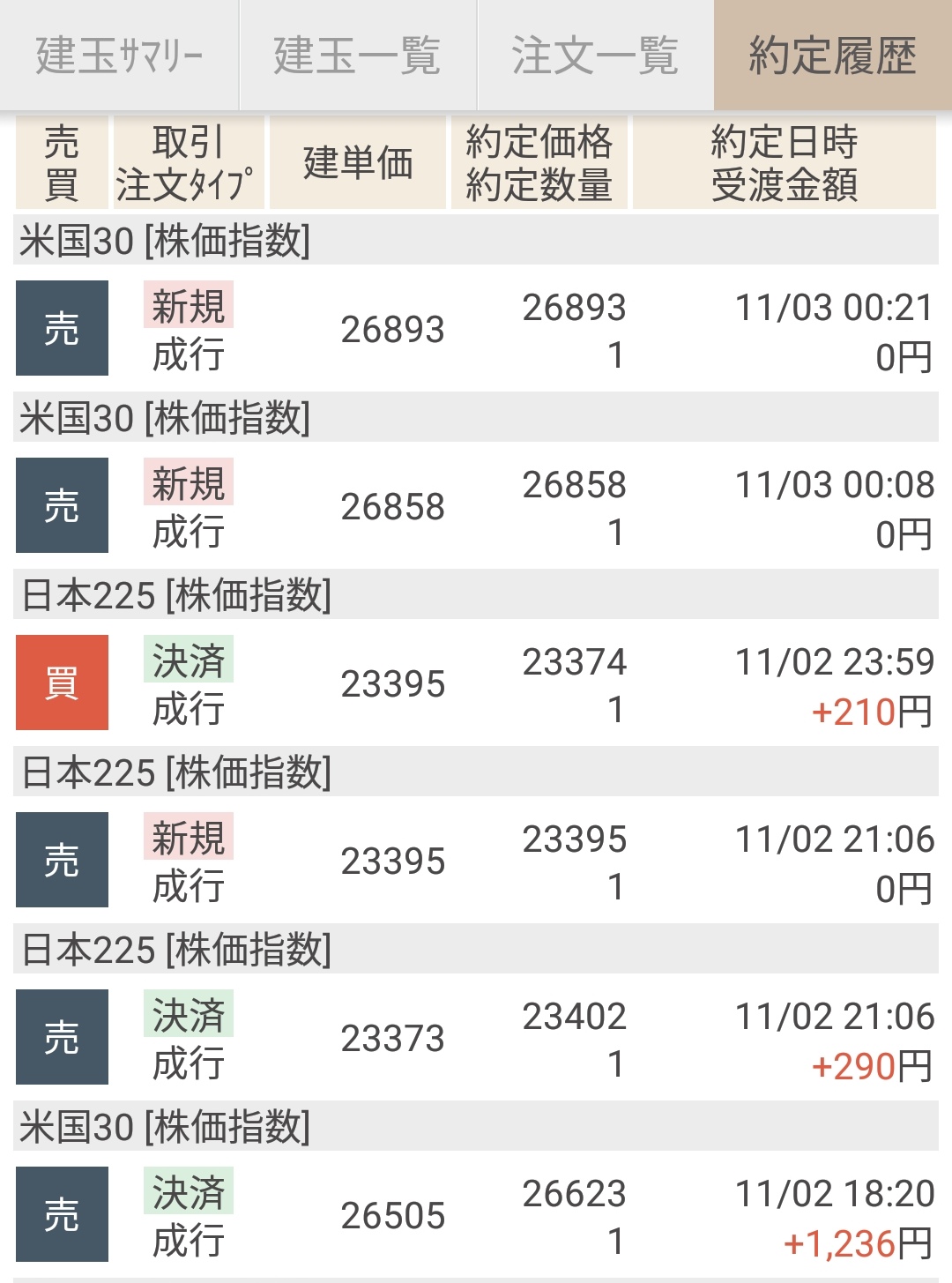Select the 約定履歴 tab
The image size is (952, 1283).
[832, 56]
